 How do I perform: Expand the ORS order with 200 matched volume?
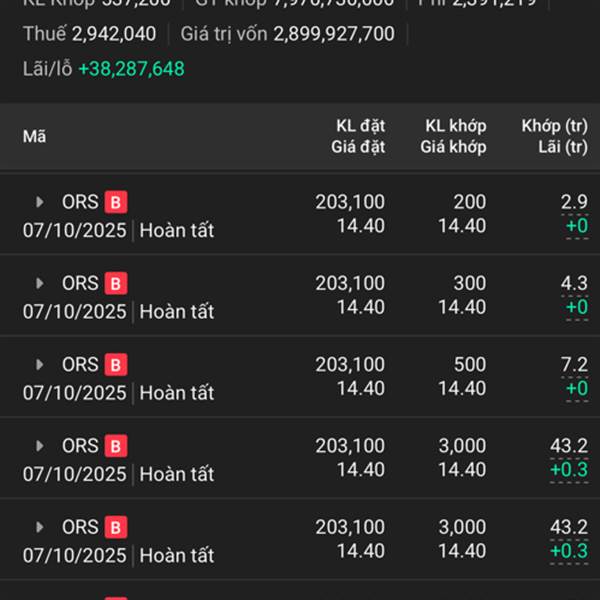point(40,202)
